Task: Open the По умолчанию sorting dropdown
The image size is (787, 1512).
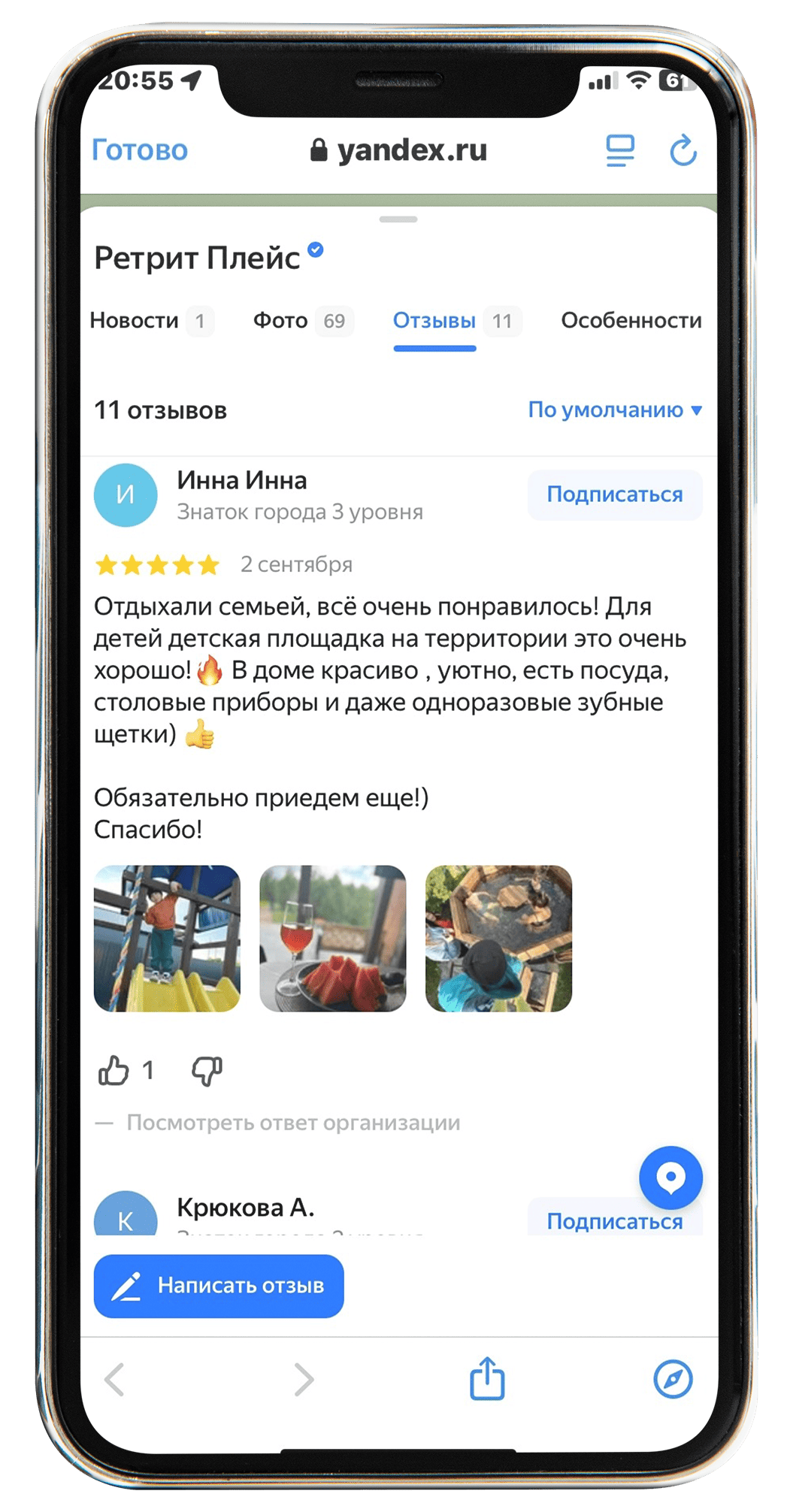Action: pos(615,410)
